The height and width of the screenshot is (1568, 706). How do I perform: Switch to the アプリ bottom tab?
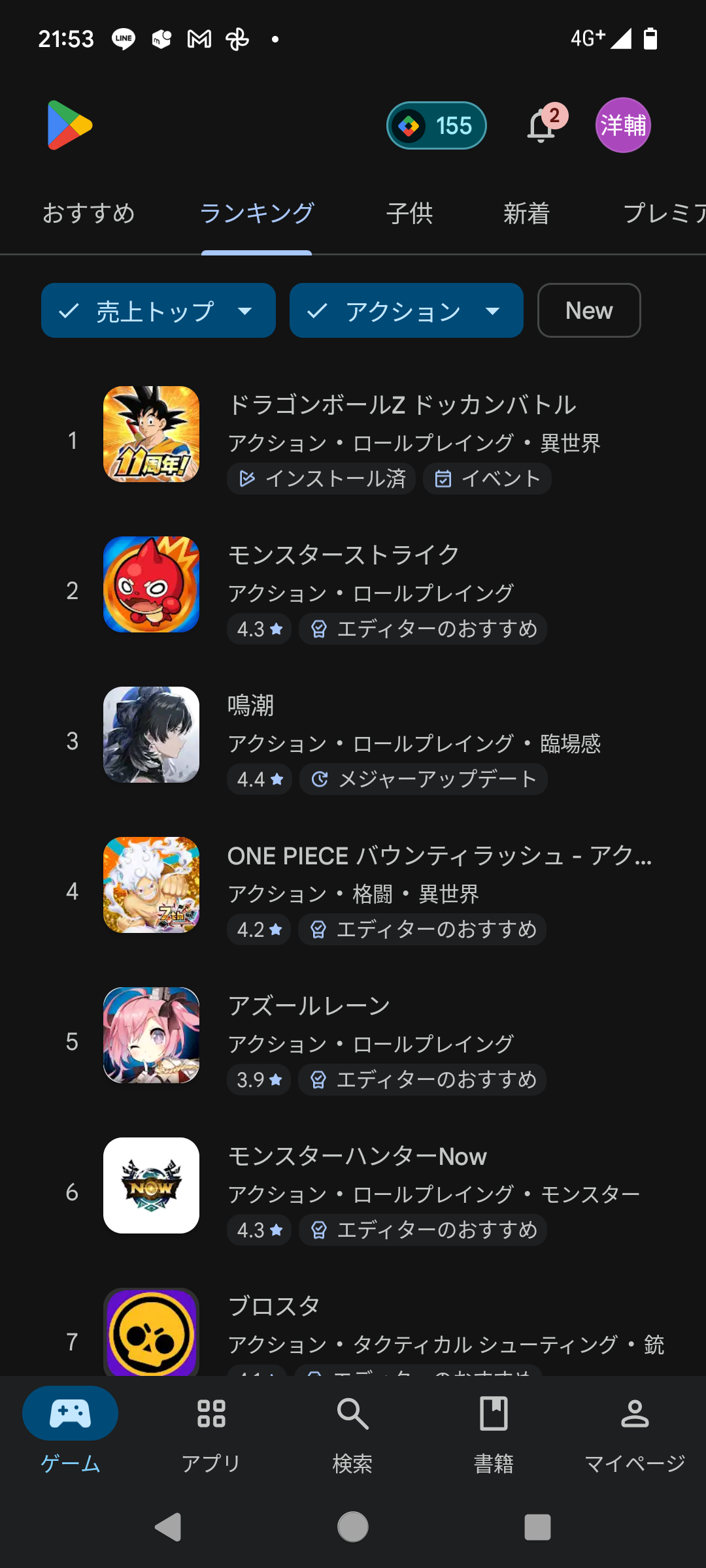click(x=211, y=1431)
